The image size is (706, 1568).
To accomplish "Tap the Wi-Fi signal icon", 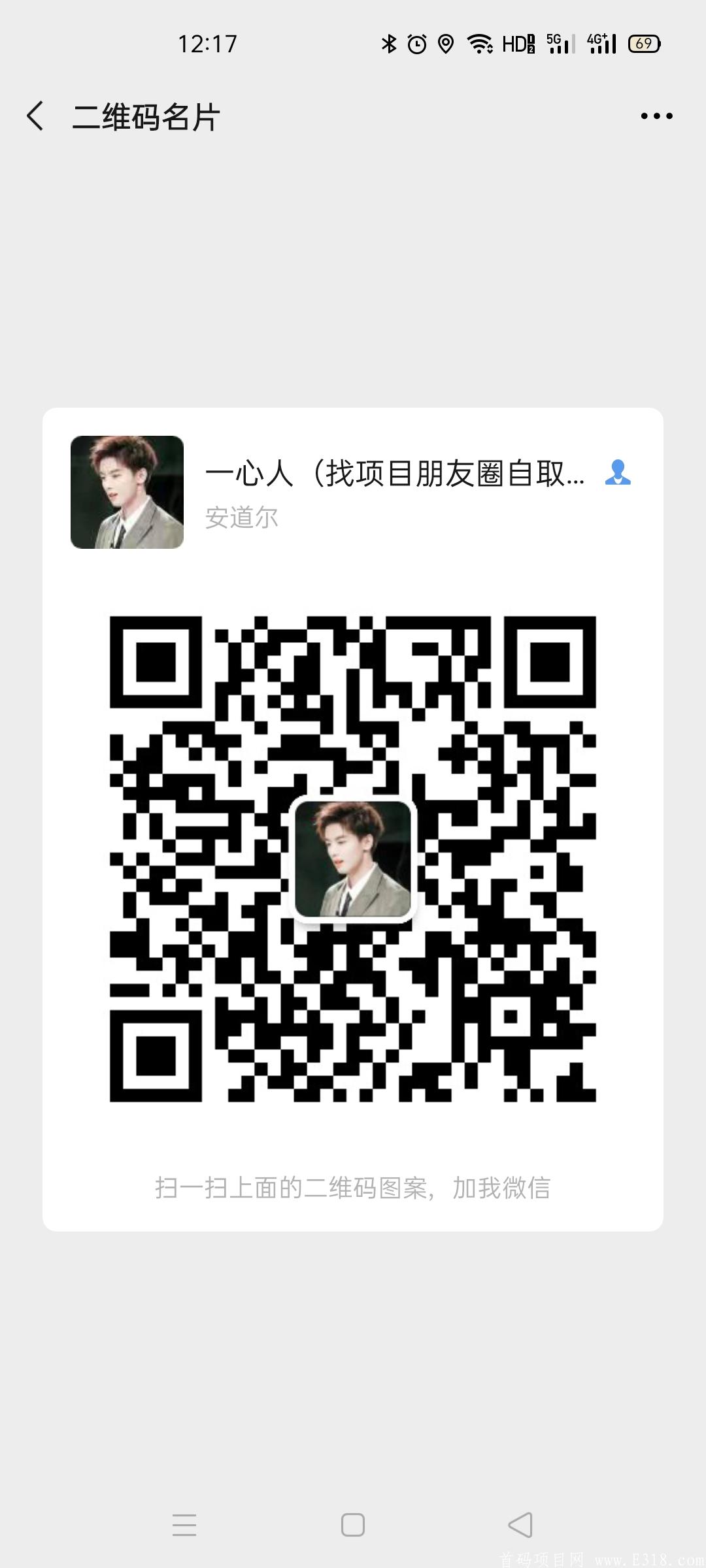I will point(479,42).
